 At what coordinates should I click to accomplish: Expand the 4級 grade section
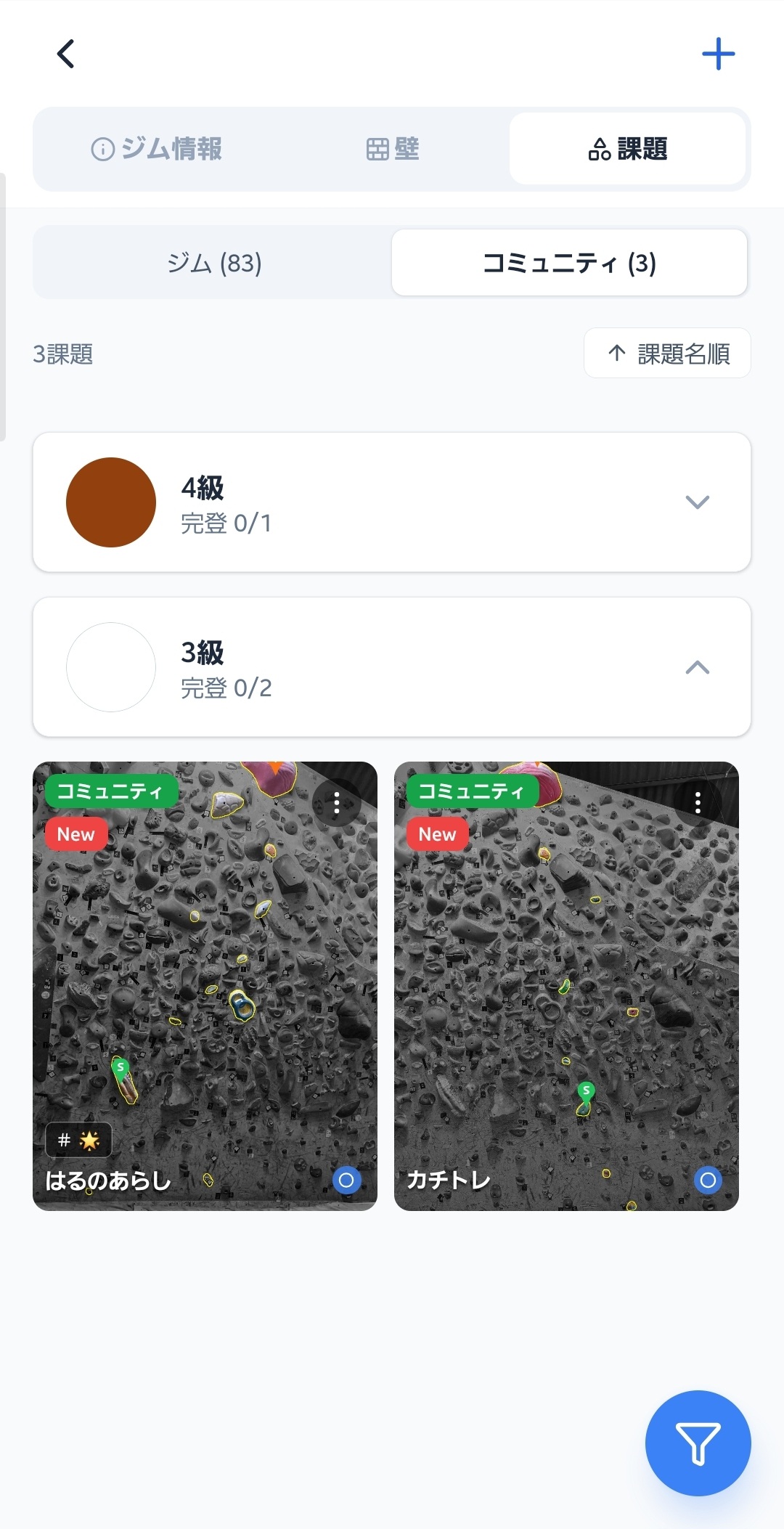click(698, 502)
